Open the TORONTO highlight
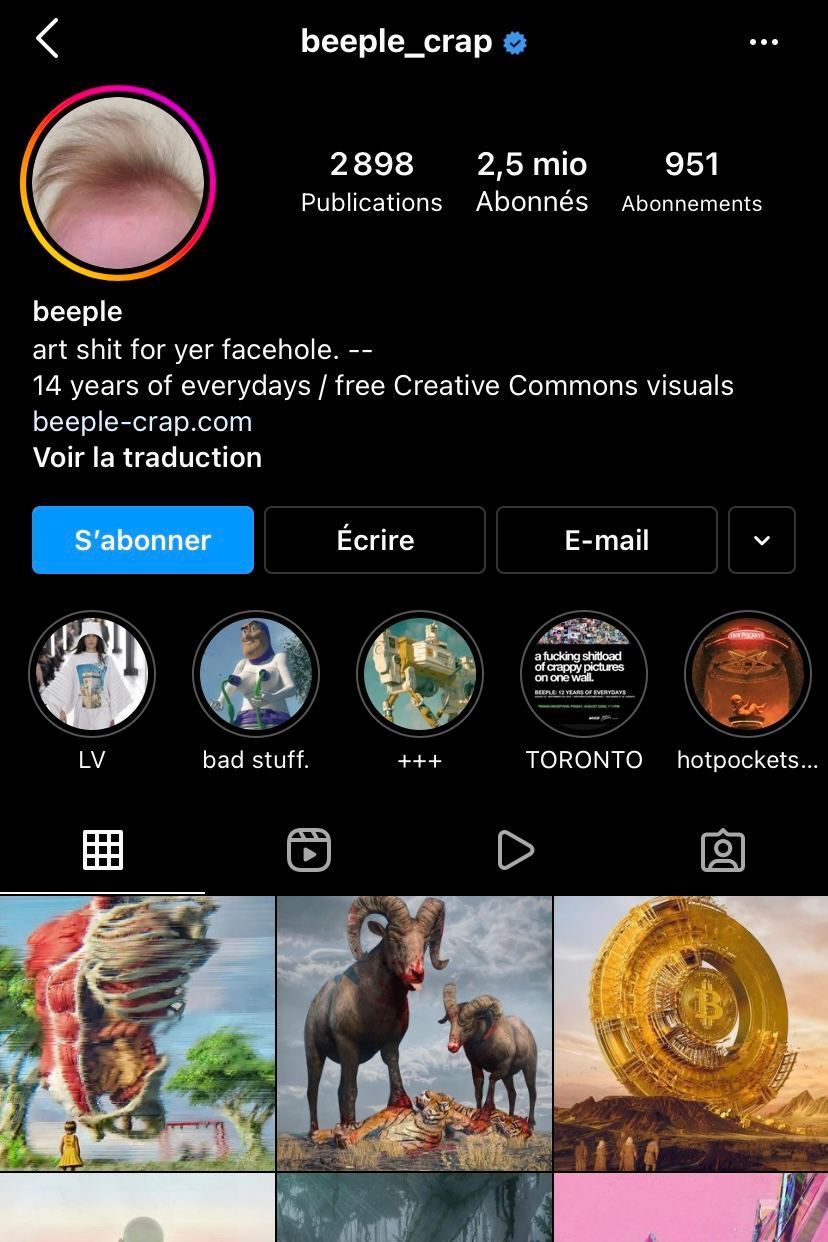This screenshot has height=1242, width=828. tap(584, 674)
